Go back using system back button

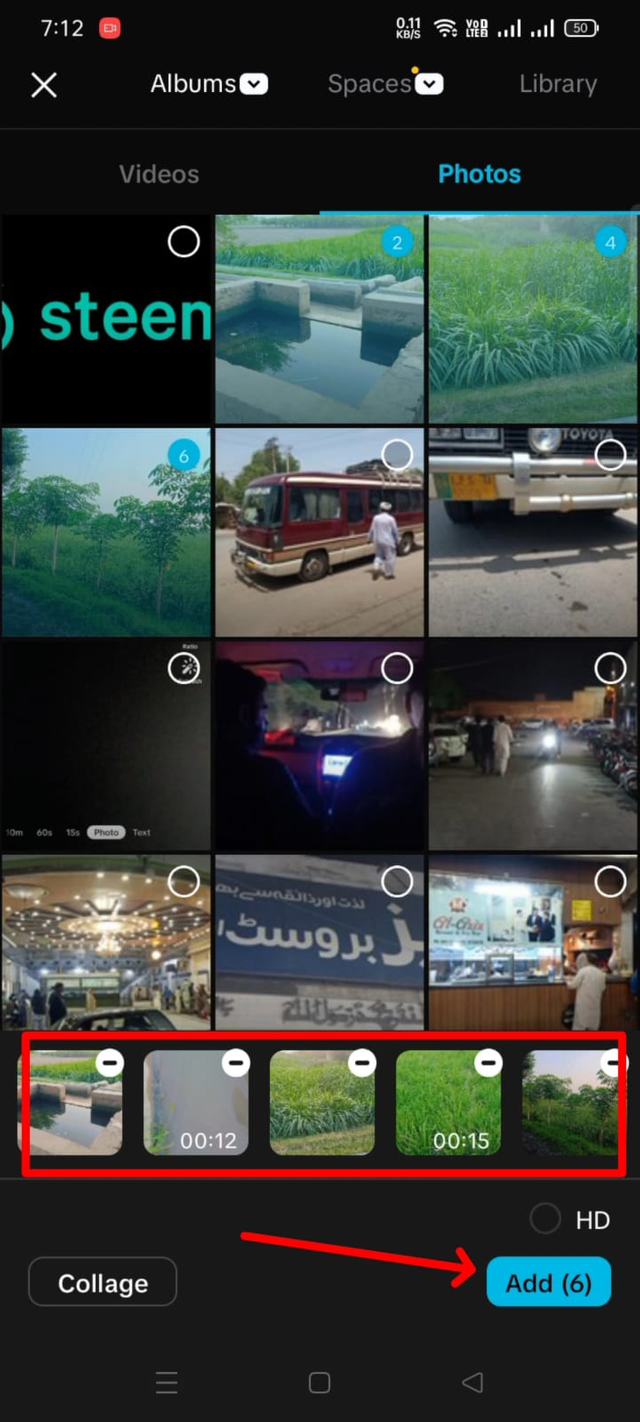pyautogui.click(x=473, y=1382)
